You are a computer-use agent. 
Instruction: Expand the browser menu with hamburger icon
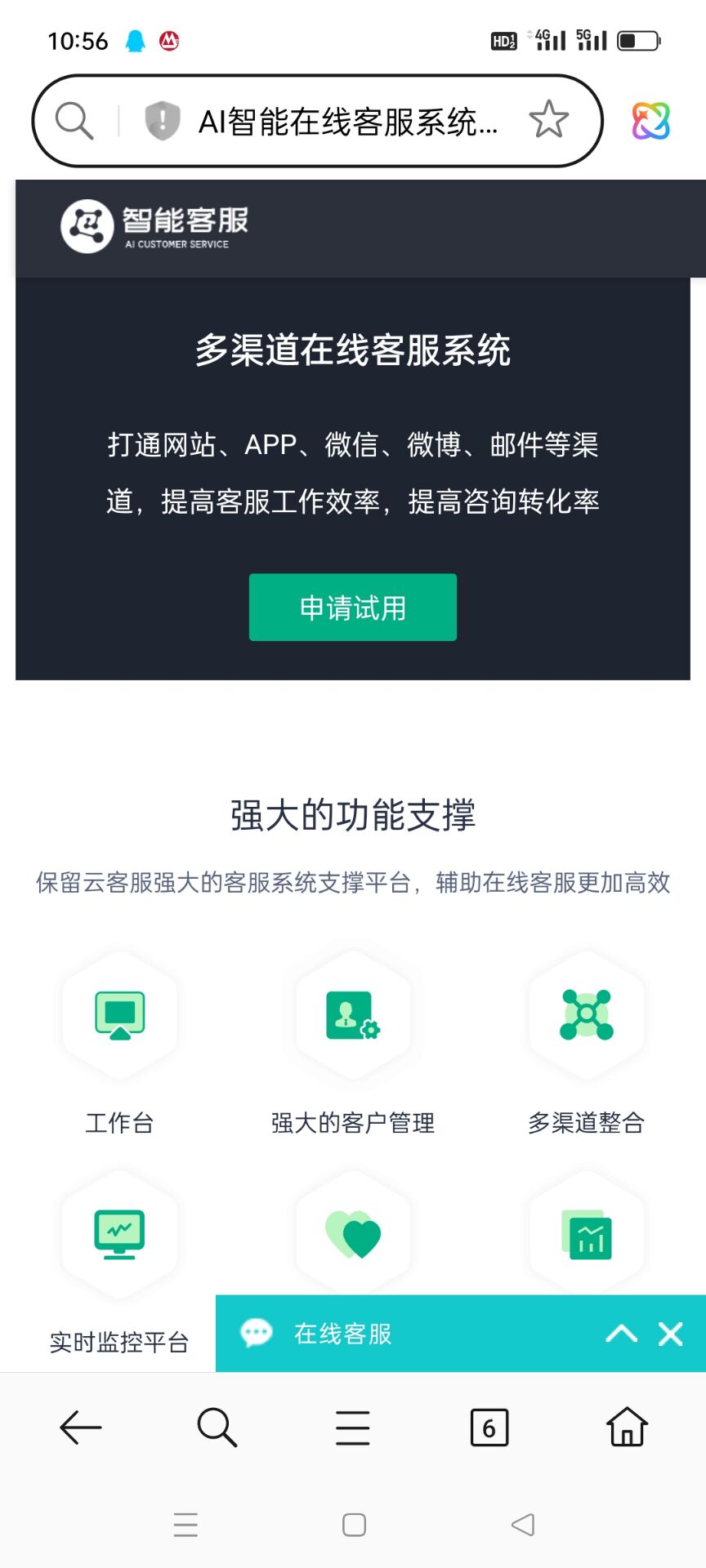[x=352, y=1427]
